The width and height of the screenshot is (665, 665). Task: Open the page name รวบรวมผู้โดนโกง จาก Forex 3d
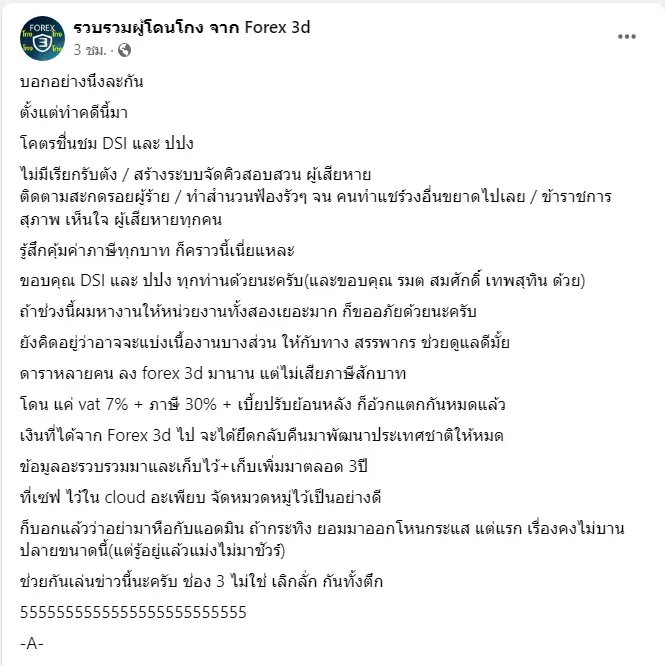[192, 27]
